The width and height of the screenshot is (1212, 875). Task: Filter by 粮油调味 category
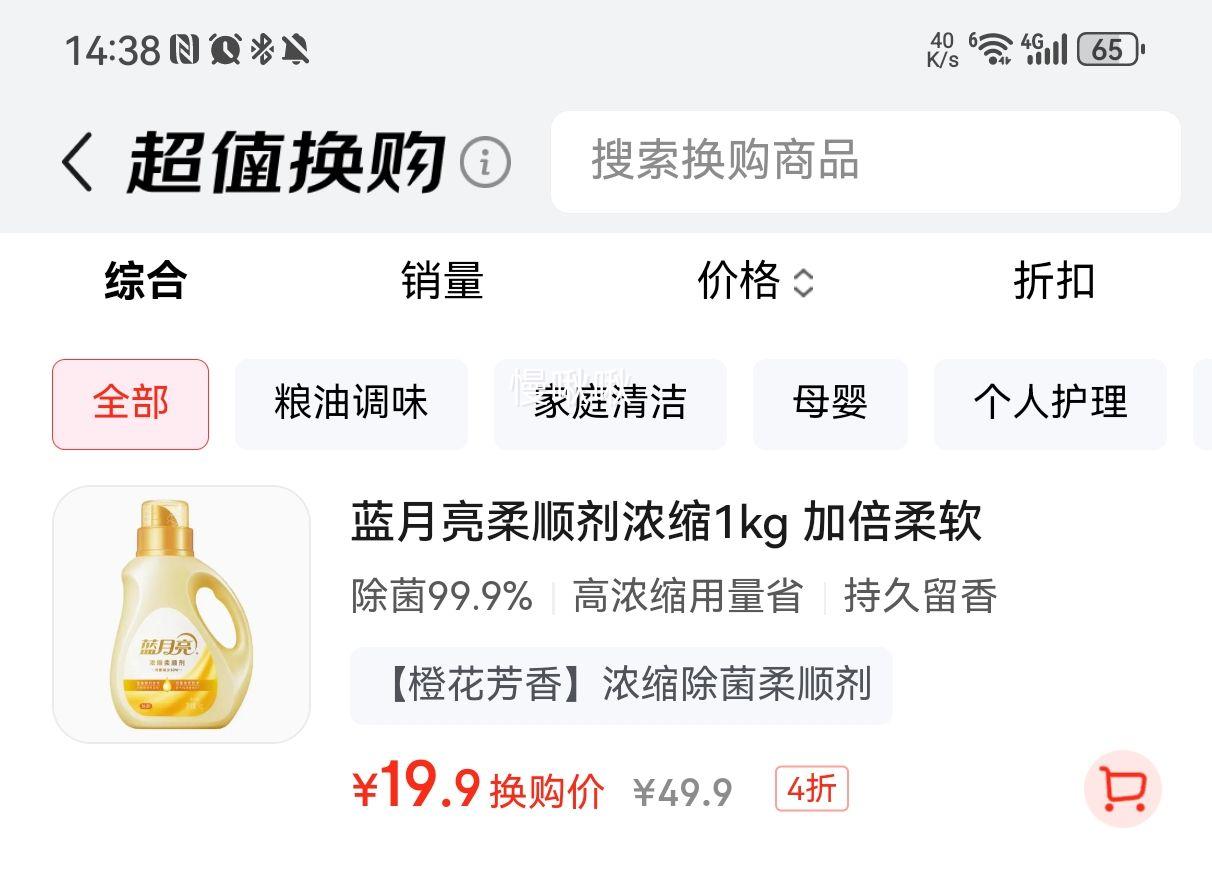click(x=351, y=404)
